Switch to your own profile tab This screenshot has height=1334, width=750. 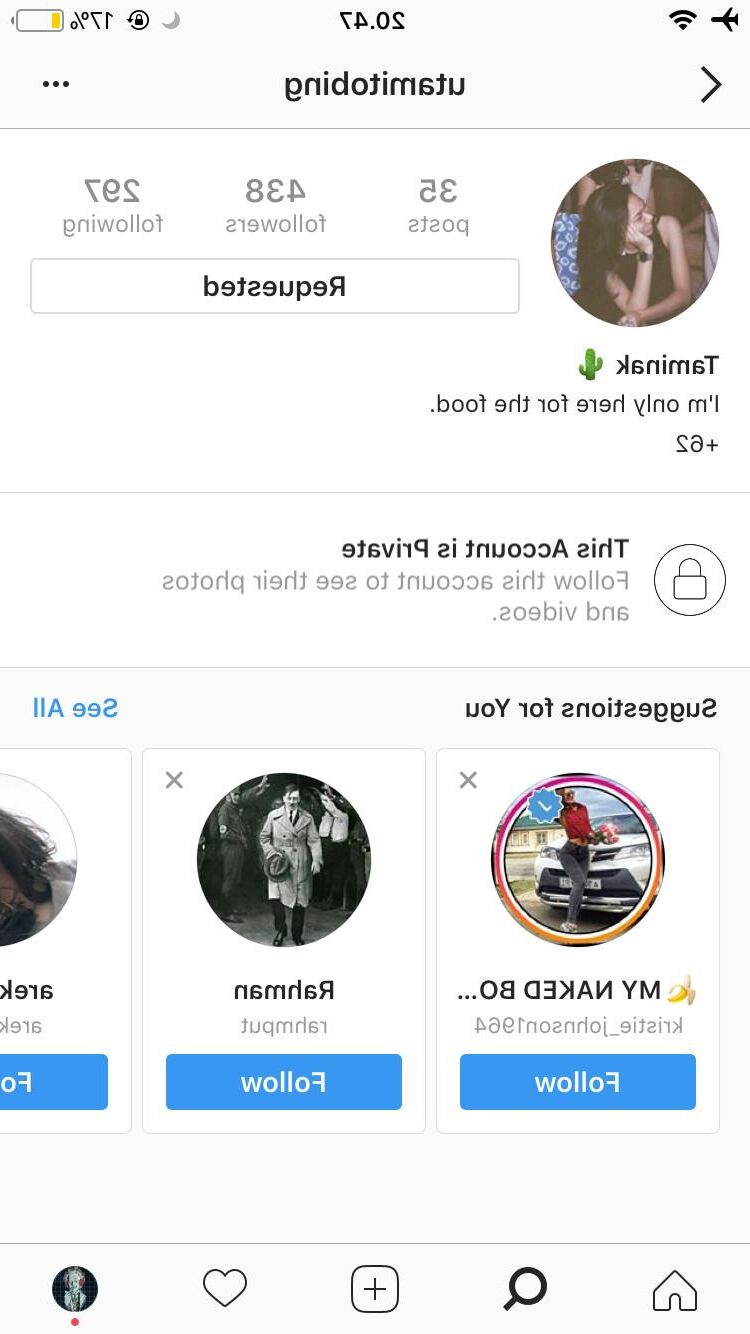(x=75, y=1288)
